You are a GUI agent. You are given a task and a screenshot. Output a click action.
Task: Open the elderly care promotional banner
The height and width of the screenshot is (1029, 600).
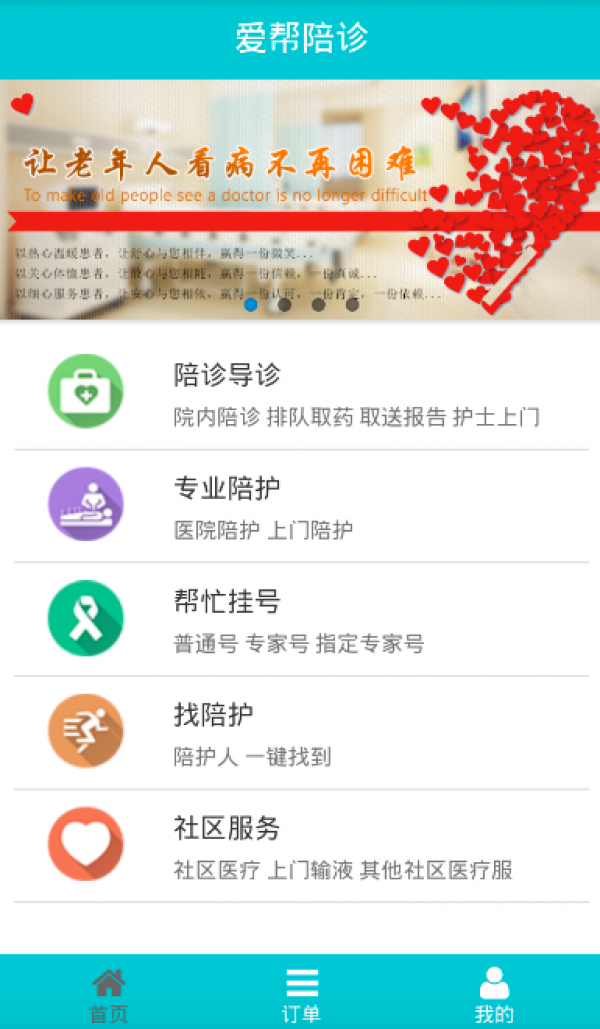point(300,199)
